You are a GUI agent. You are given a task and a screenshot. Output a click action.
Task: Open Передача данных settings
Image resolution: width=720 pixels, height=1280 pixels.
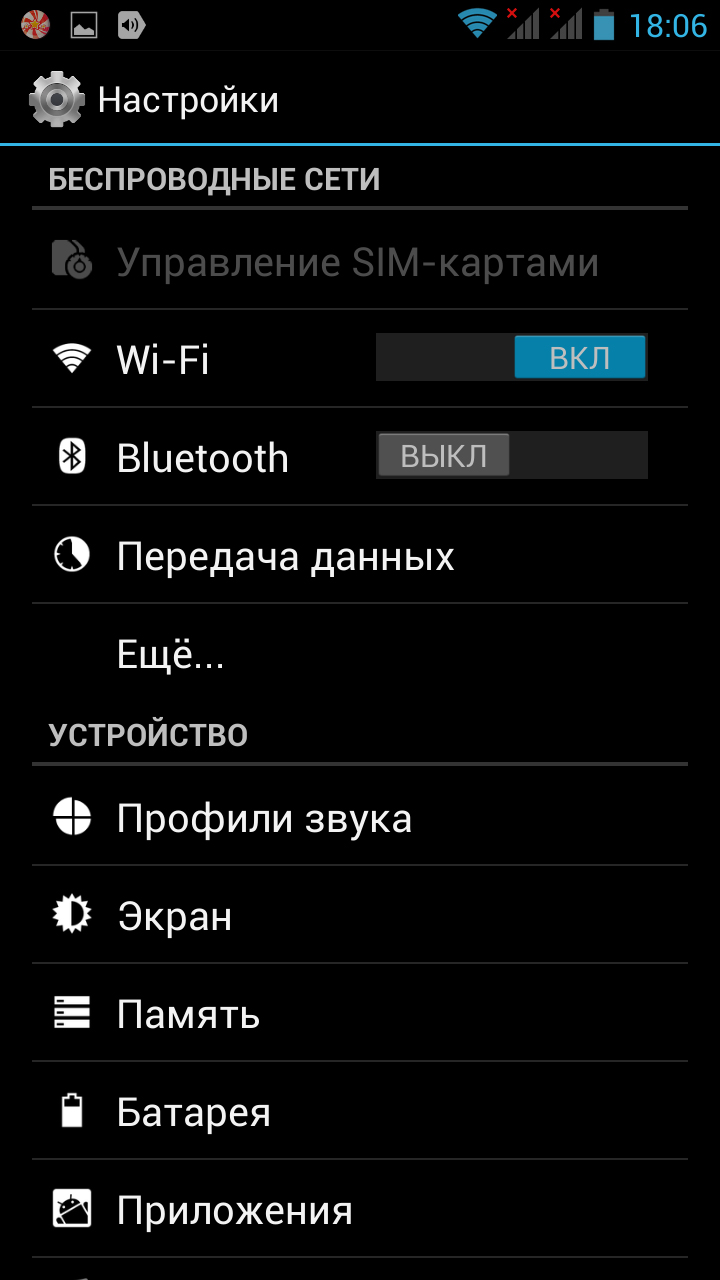coord(285,555)
